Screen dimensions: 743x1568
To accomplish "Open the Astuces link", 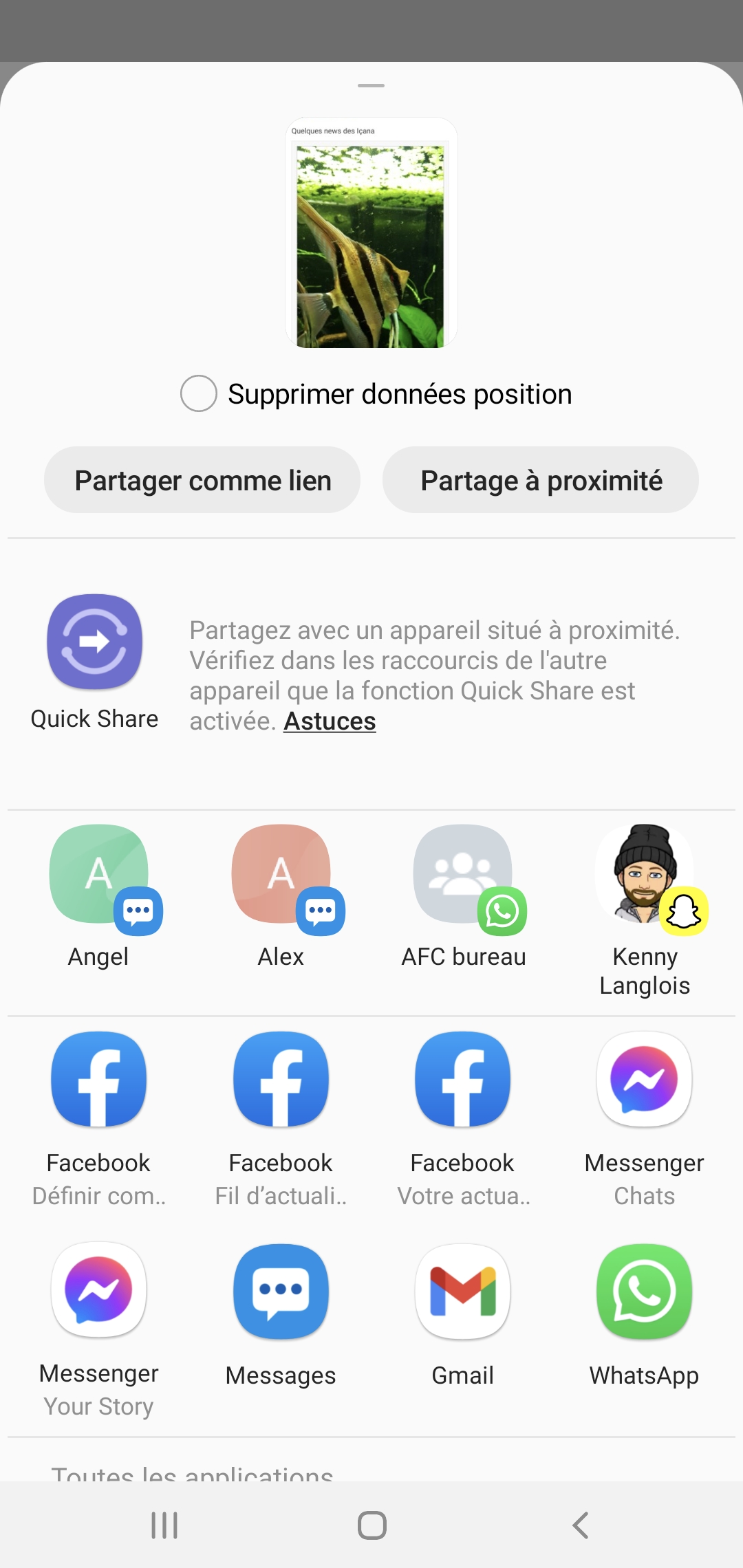I will (330, 721).
